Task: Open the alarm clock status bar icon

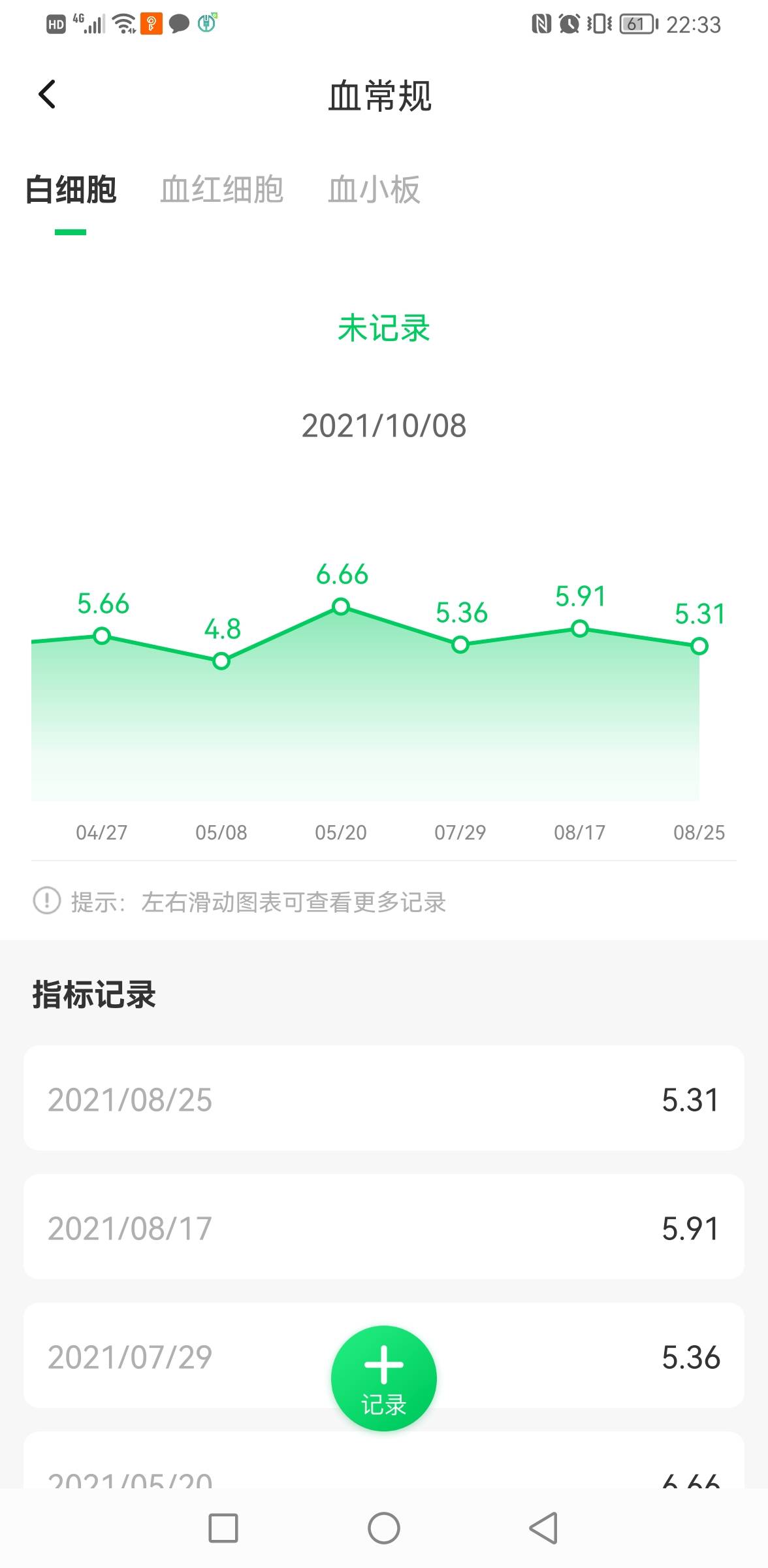Action: pyautogui.click(x=567, y=24)
